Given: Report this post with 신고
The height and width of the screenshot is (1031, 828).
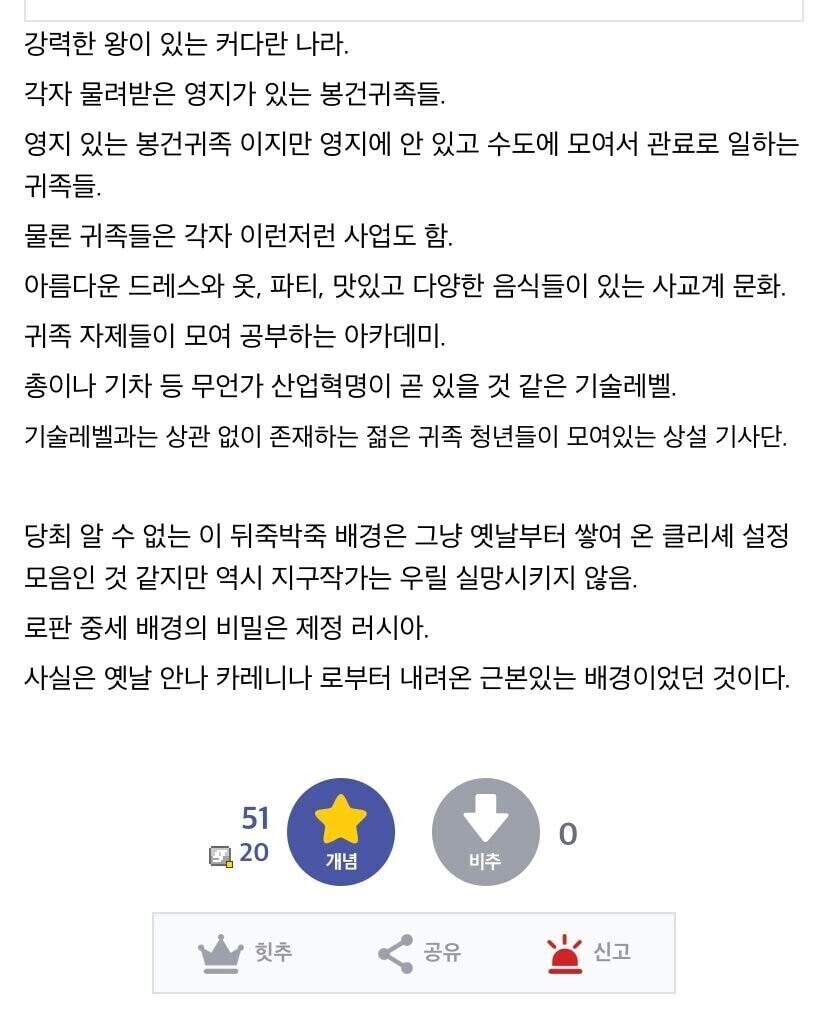Looking at the screenshot, I should pyautogui.click(x=589, y=953).
